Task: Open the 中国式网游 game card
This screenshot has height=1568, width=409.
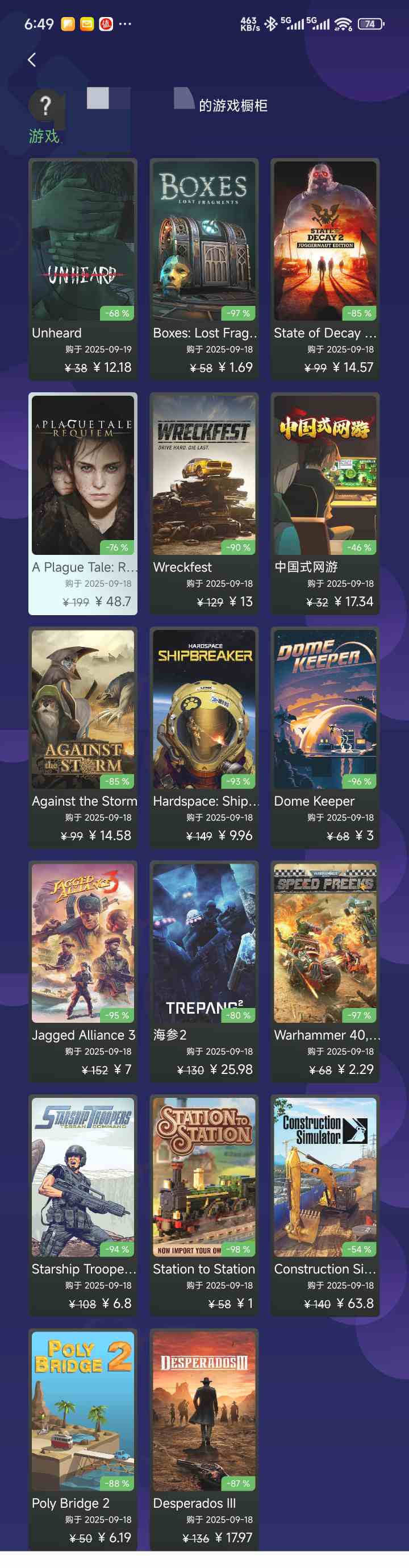Action: (x=325, y=503)
